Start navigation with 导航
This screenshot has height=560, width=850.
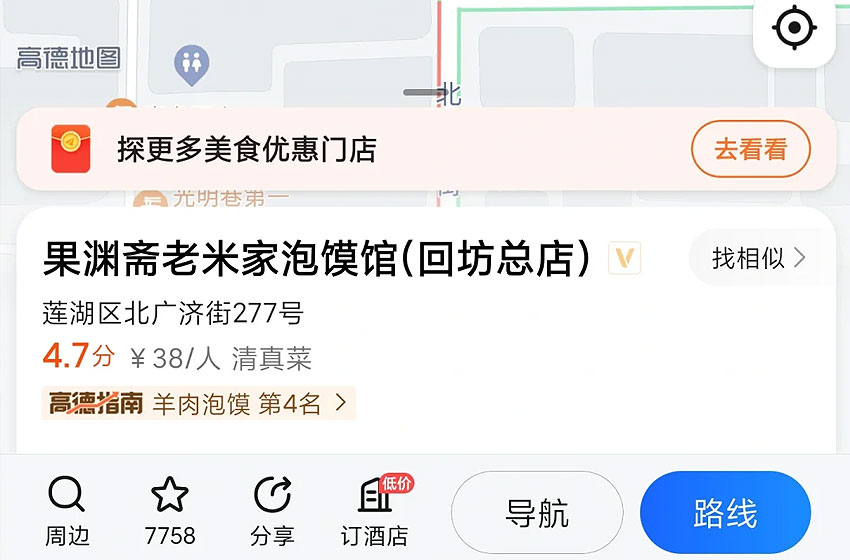tap(537, 513)
